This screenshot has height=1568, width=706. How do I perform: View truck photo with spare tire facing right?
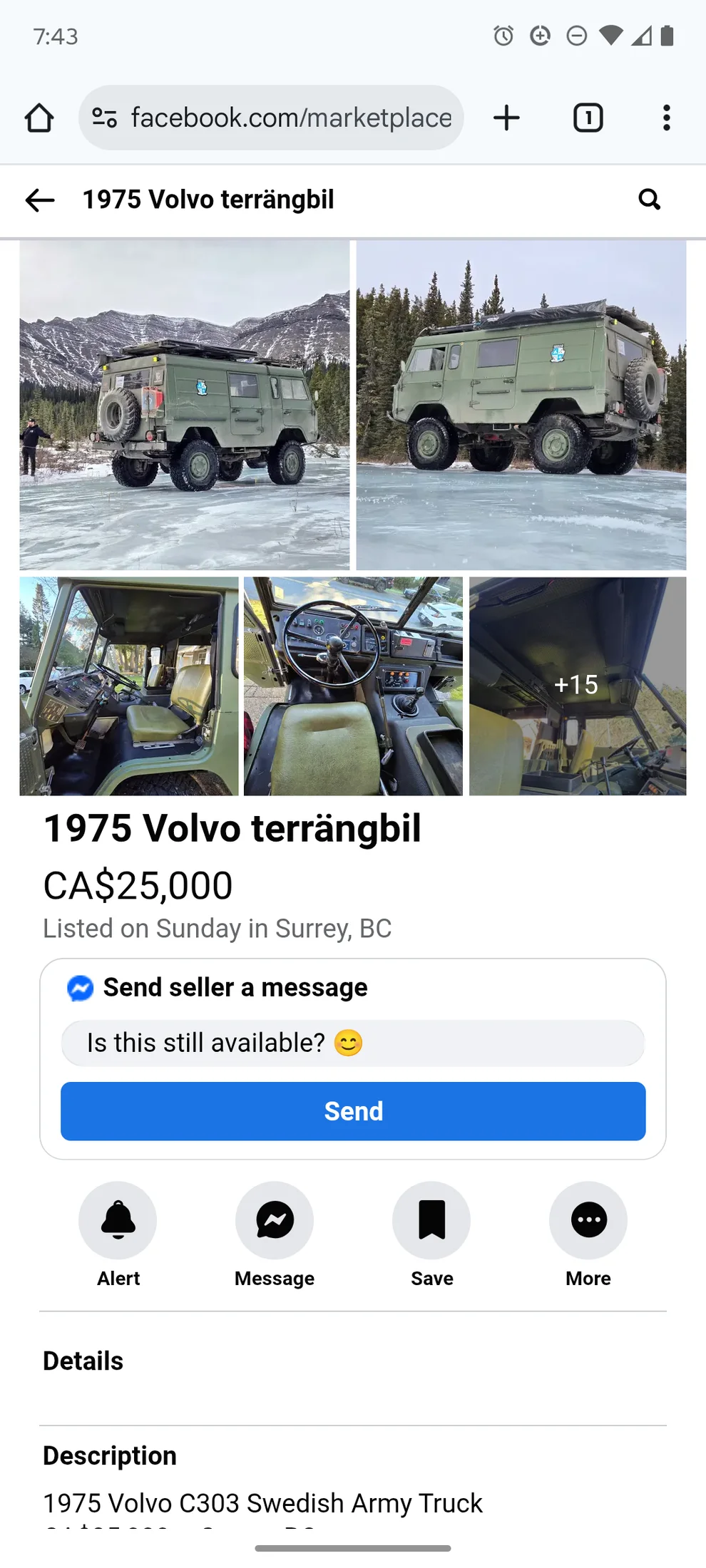coord(521,405)
